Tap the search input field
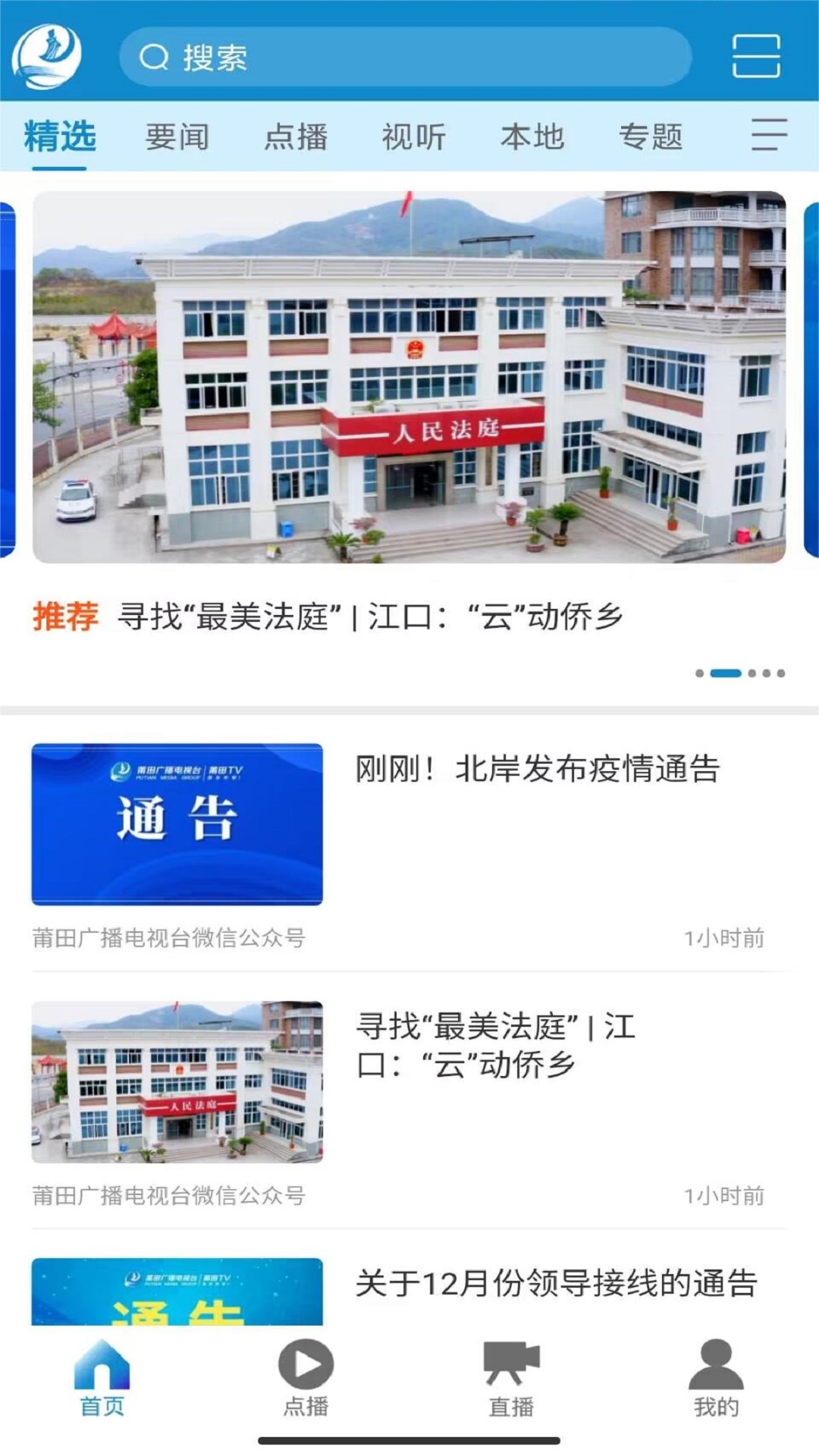This screenshot has width=819, height=1456. pos(409,57)
